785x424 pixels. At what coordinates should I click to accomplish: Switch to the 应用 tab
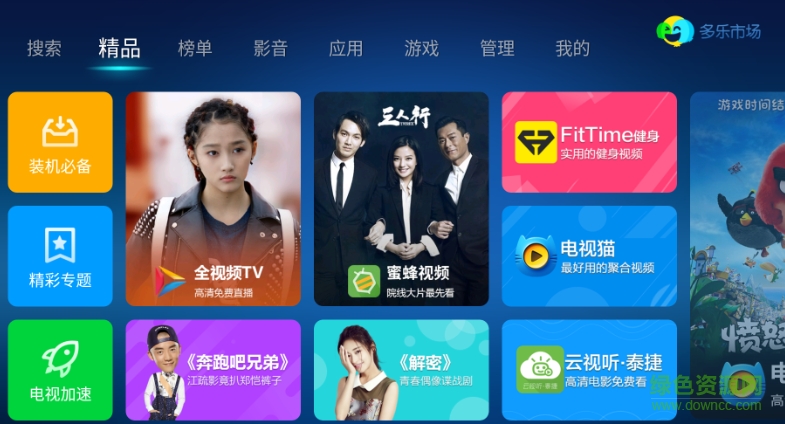coord(346,48)
